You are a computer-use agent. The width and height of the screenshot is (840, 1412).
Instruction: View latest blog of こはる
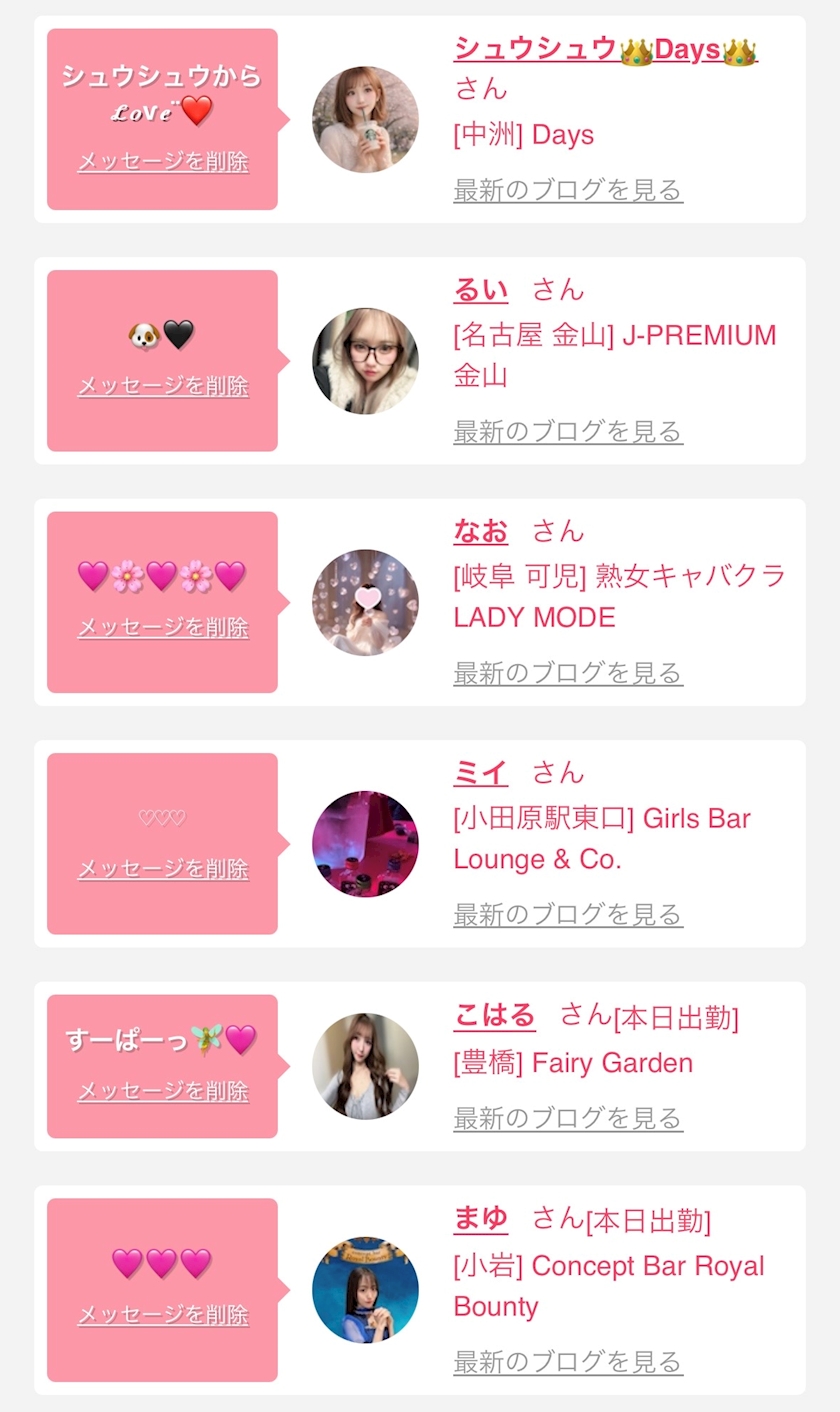pos(568,1118)
